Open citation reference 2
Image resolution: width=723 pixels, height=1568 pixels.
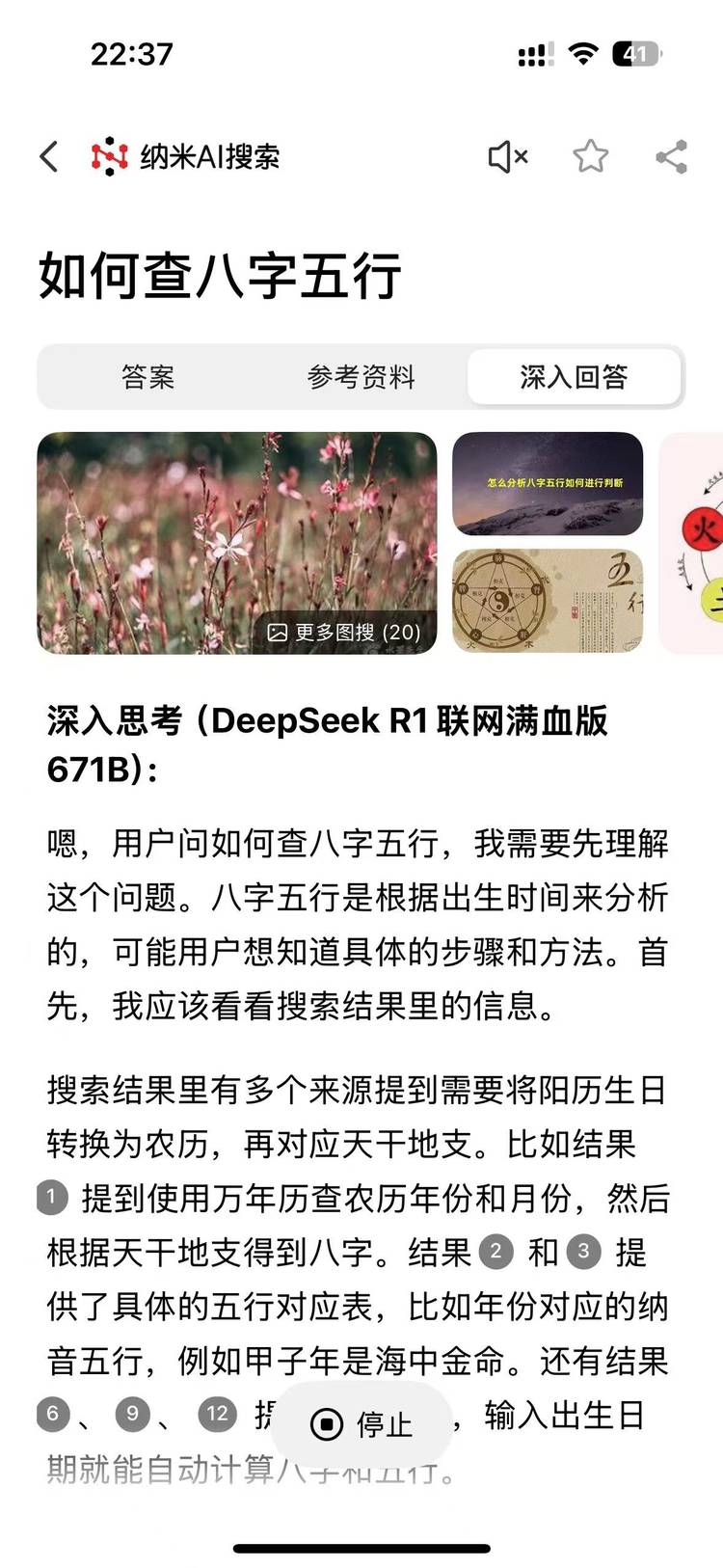(495, 1253)
